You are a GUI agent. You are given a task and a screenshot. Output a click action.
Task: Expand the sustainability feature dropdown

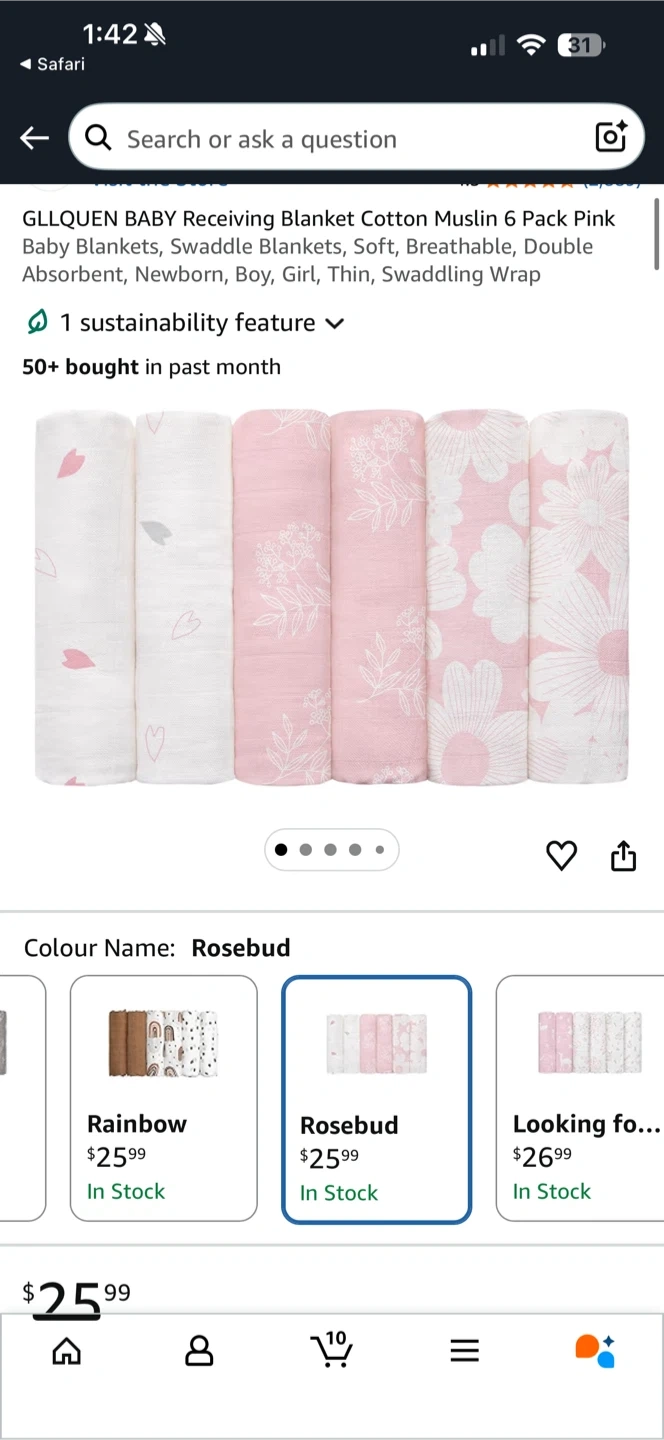click(334, 323)
